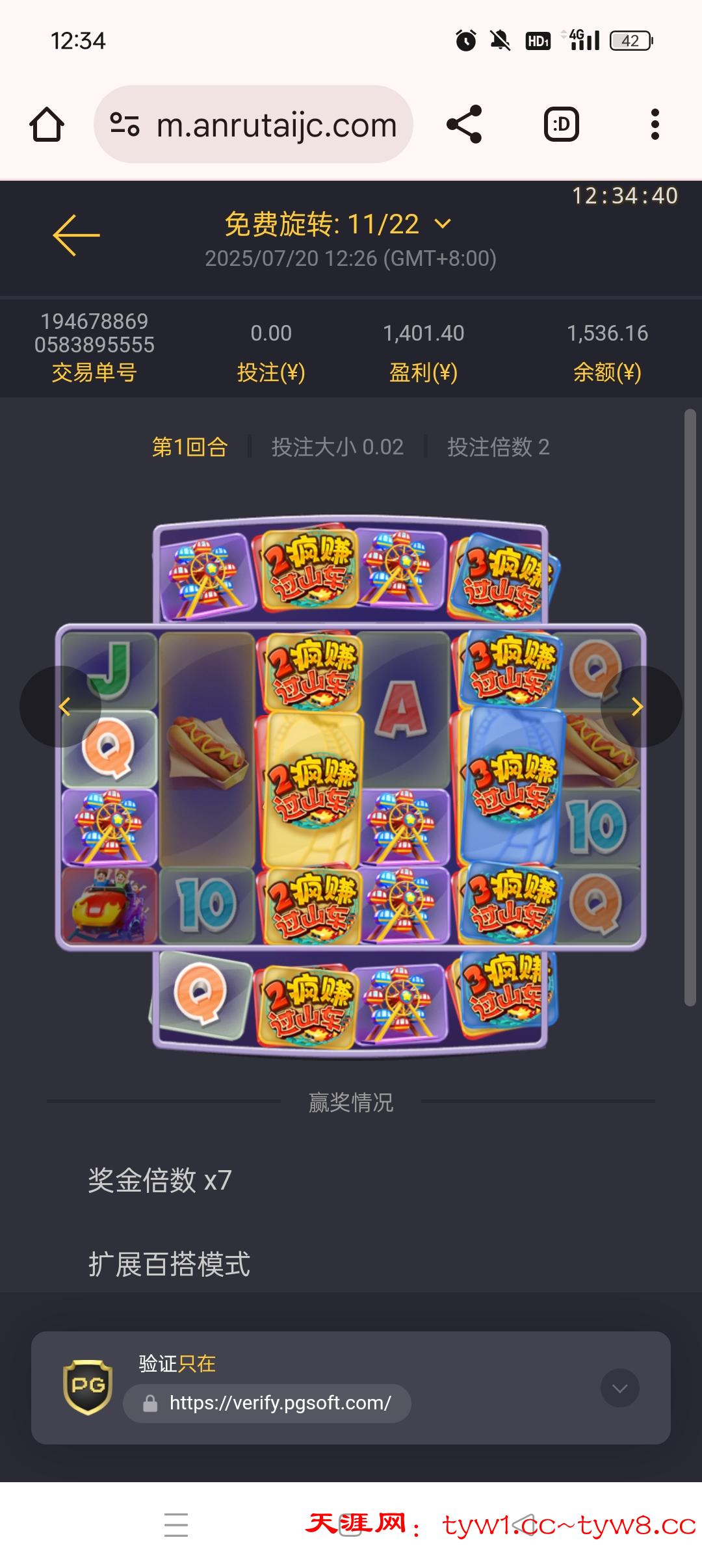
Task: Expand the 免费旋转 11/22 round dropdown
Action: (x=443, y=224)
